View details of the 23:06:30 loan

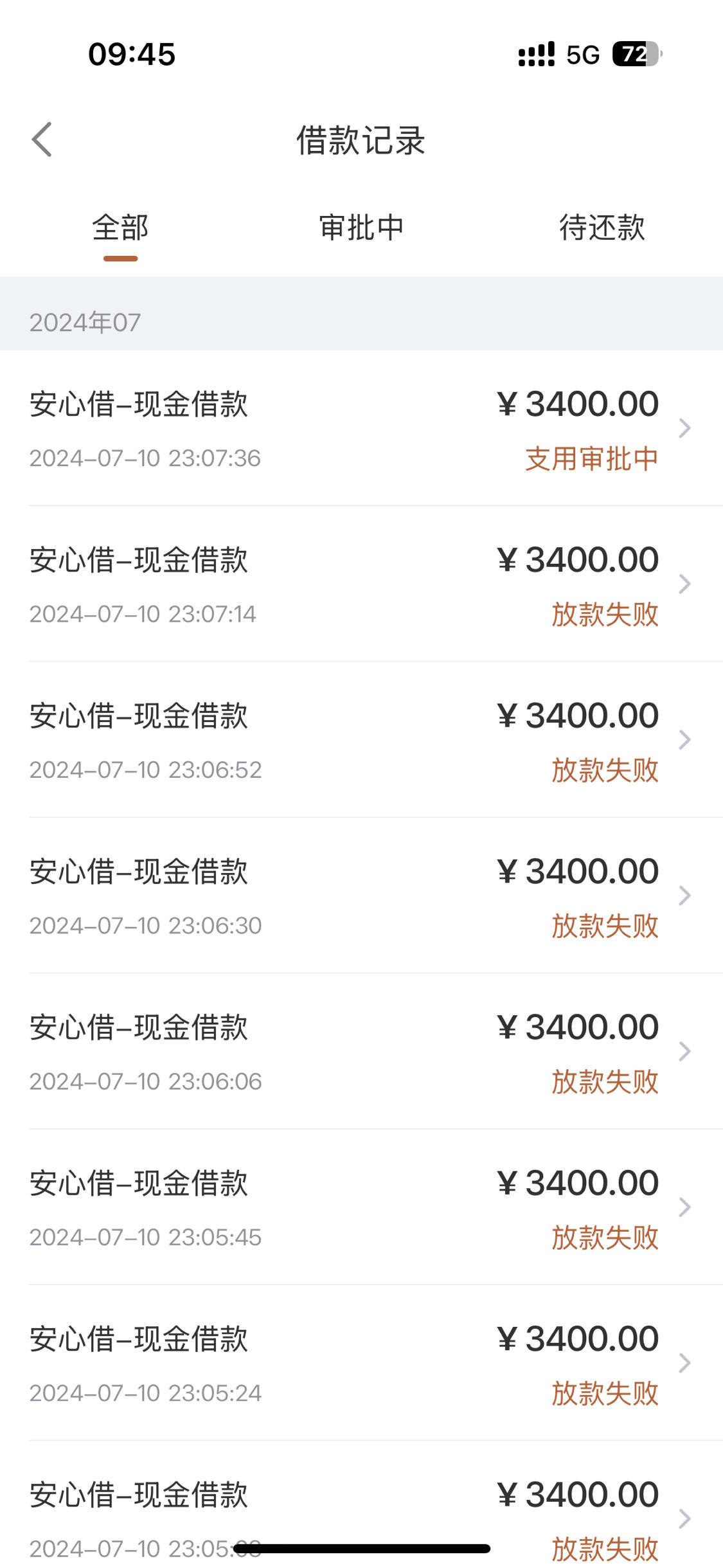pyautogui.click(x=361, y=896)
